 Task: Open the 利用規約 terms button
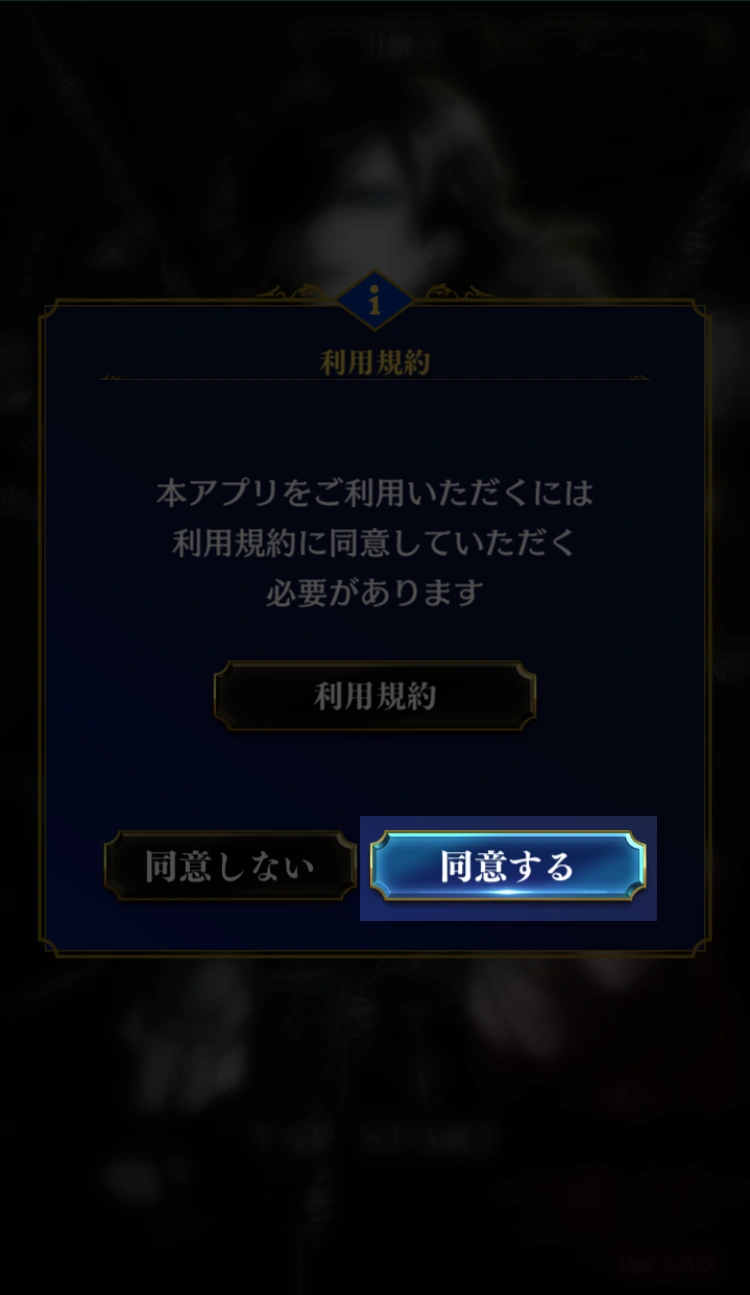[375, 696]
